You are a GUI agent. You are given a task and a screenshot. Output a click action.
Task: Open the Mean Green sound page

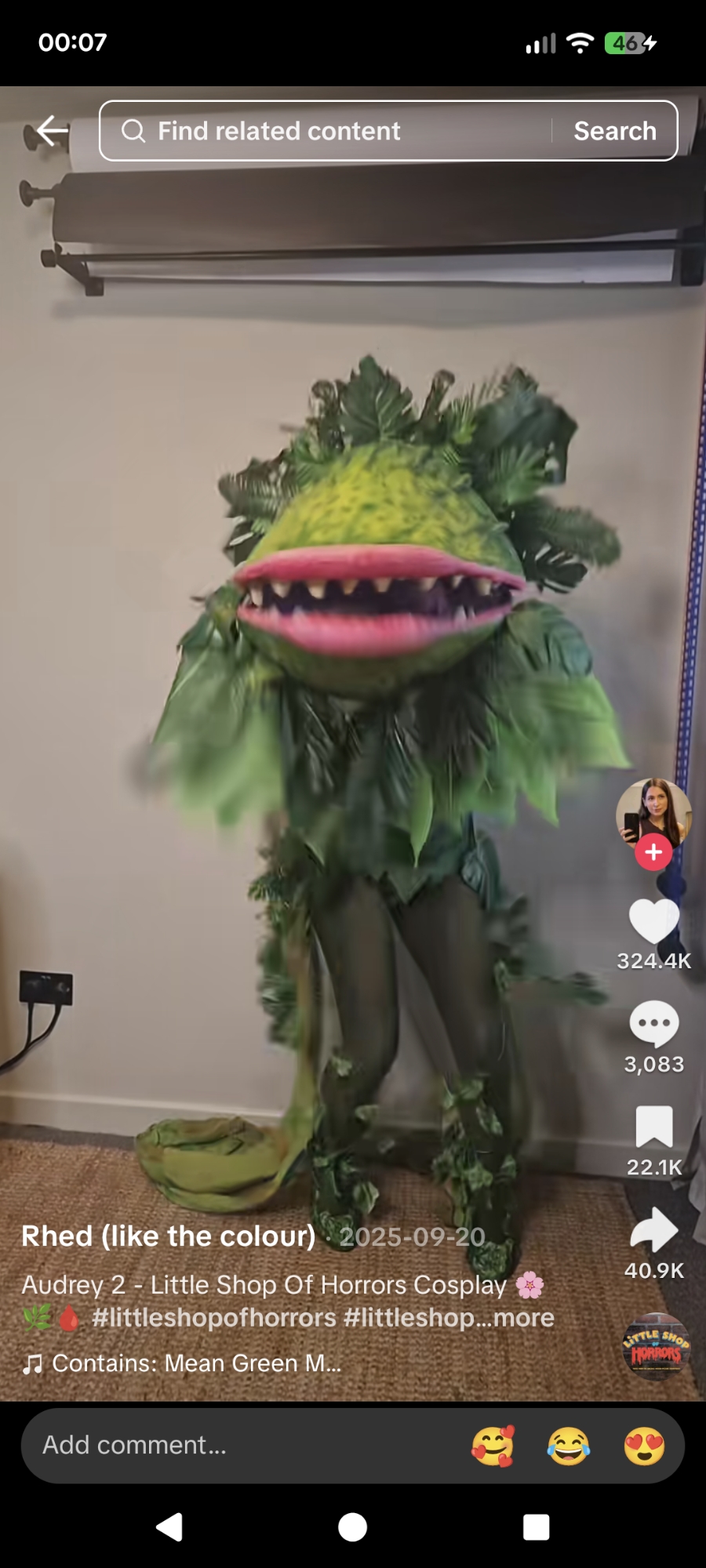point(196,1363)
